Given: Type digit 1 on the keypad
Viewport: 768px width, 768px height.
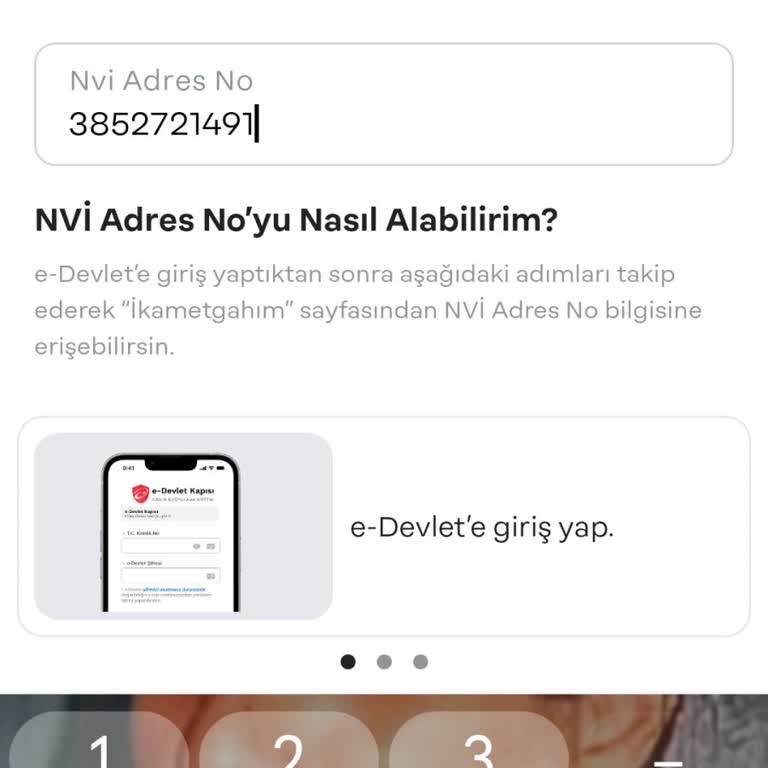Looking at the screenshot, I should 100,745.
